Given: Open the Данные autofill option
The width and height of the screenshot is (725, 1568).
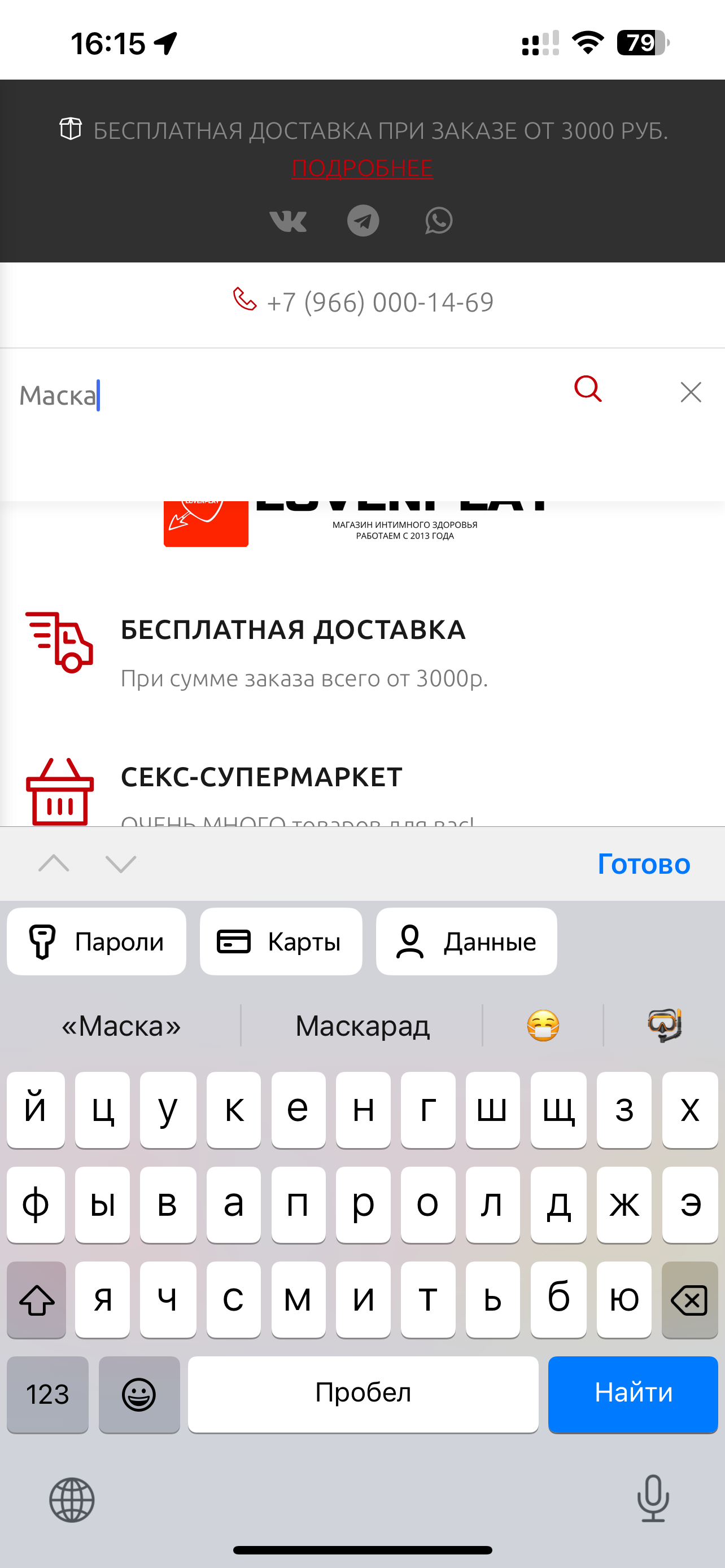Looking at the screenshot, I should click(466, 941).
